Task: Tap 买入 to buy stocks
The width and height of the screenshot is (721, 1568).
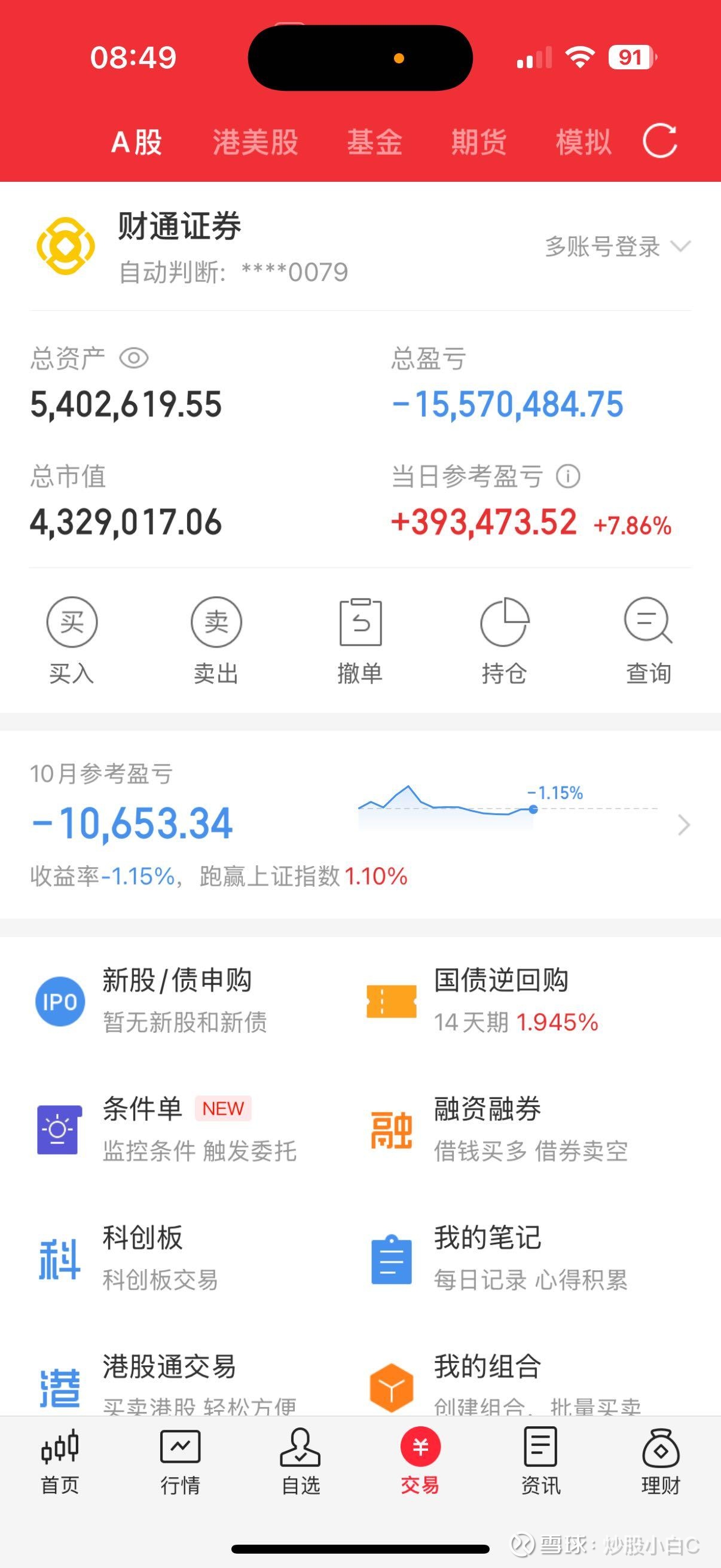Action: [72, 639]
